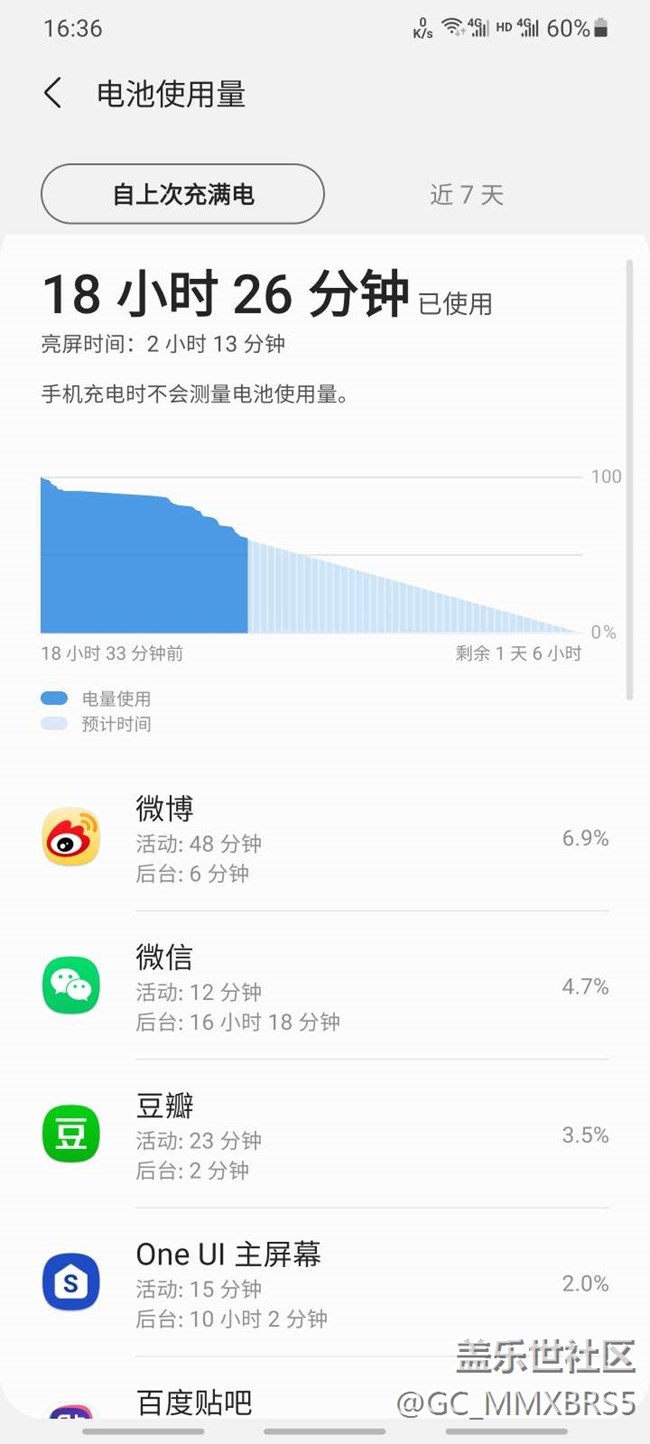Viewport: 650px width, 1444px height.
Task: Go back from battery usage page
Action: click(x=53, y=94)
